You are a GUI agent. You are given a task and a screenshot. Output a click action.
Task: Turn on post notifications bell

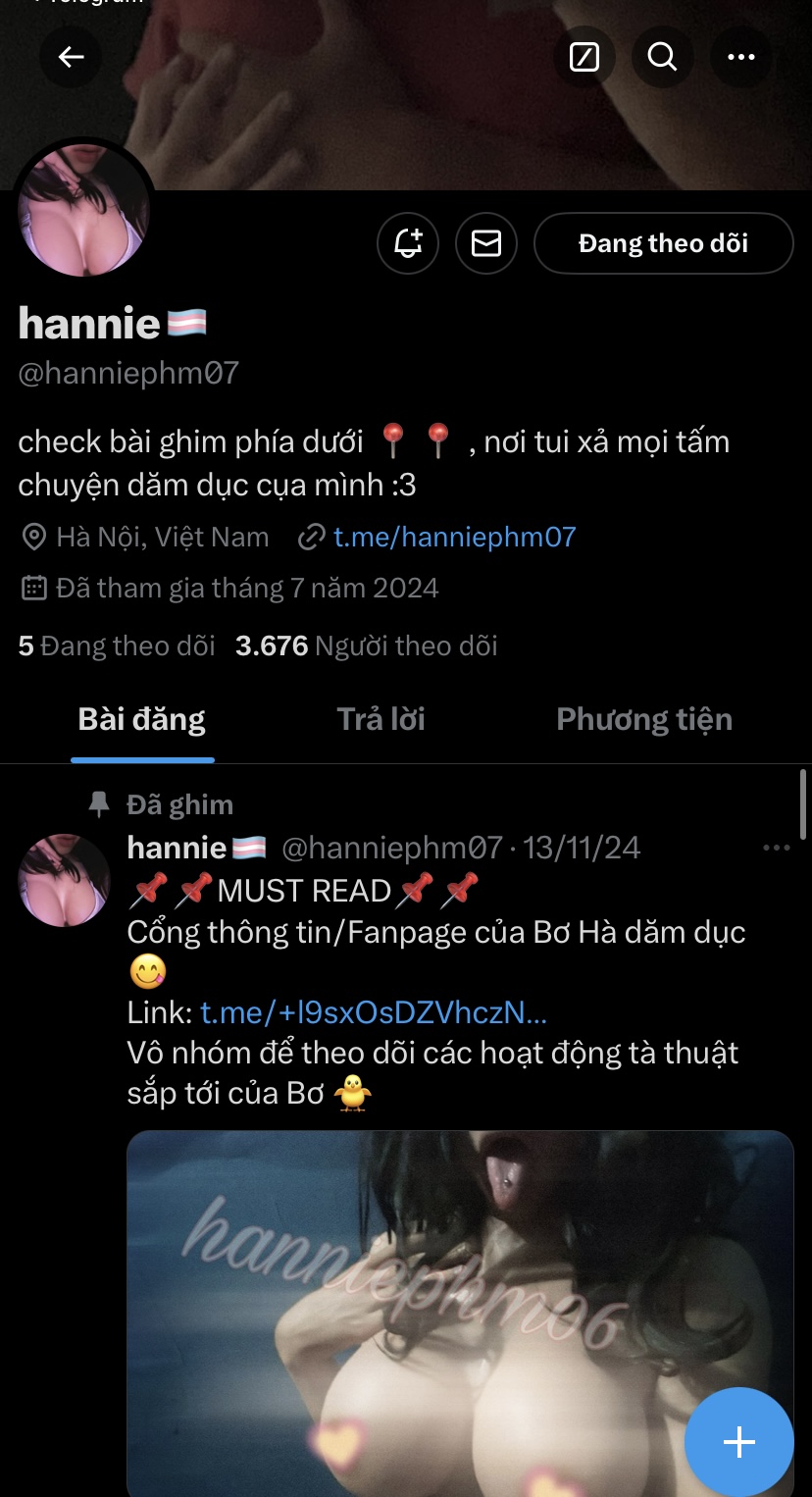point(408,243)
